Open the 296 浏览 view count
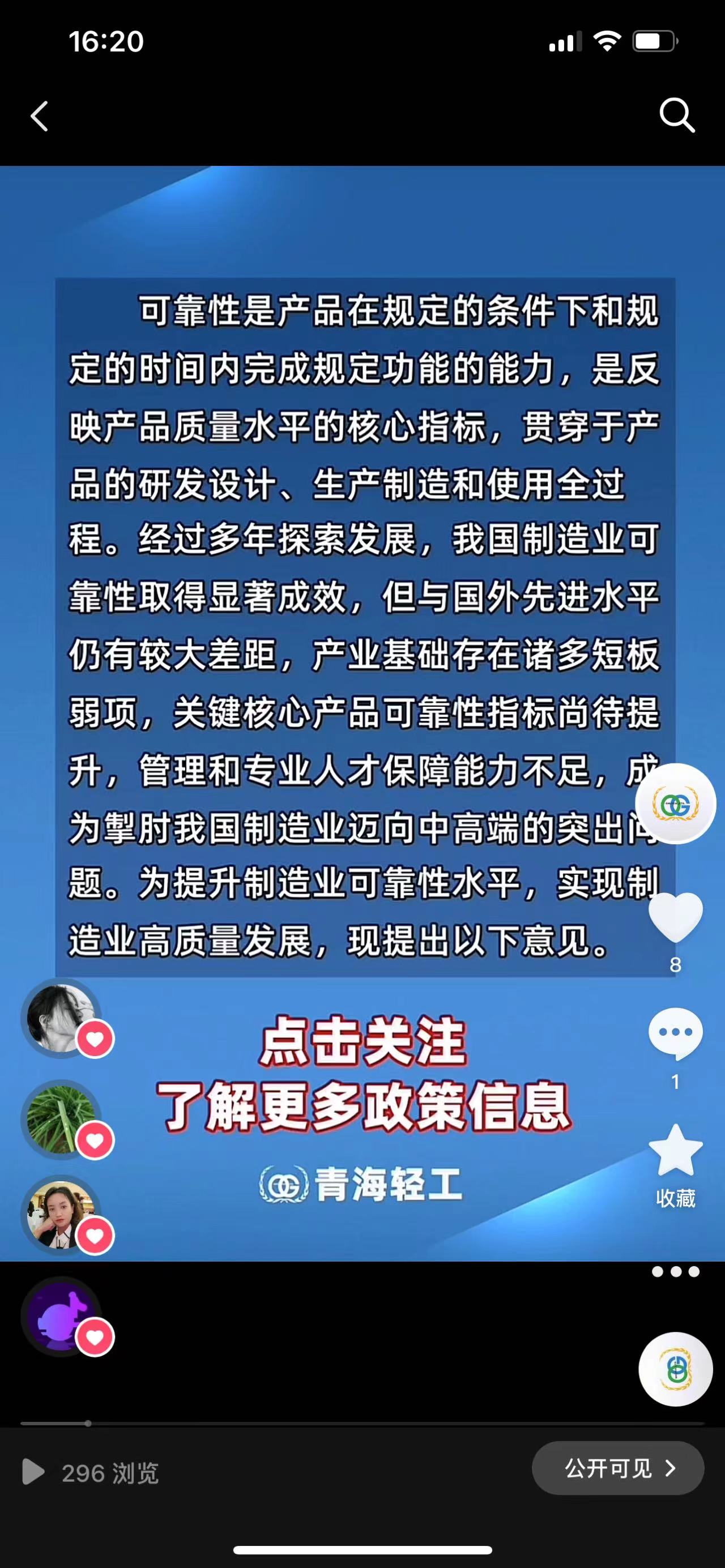 pyautogui.click(x=91, y=1473)
